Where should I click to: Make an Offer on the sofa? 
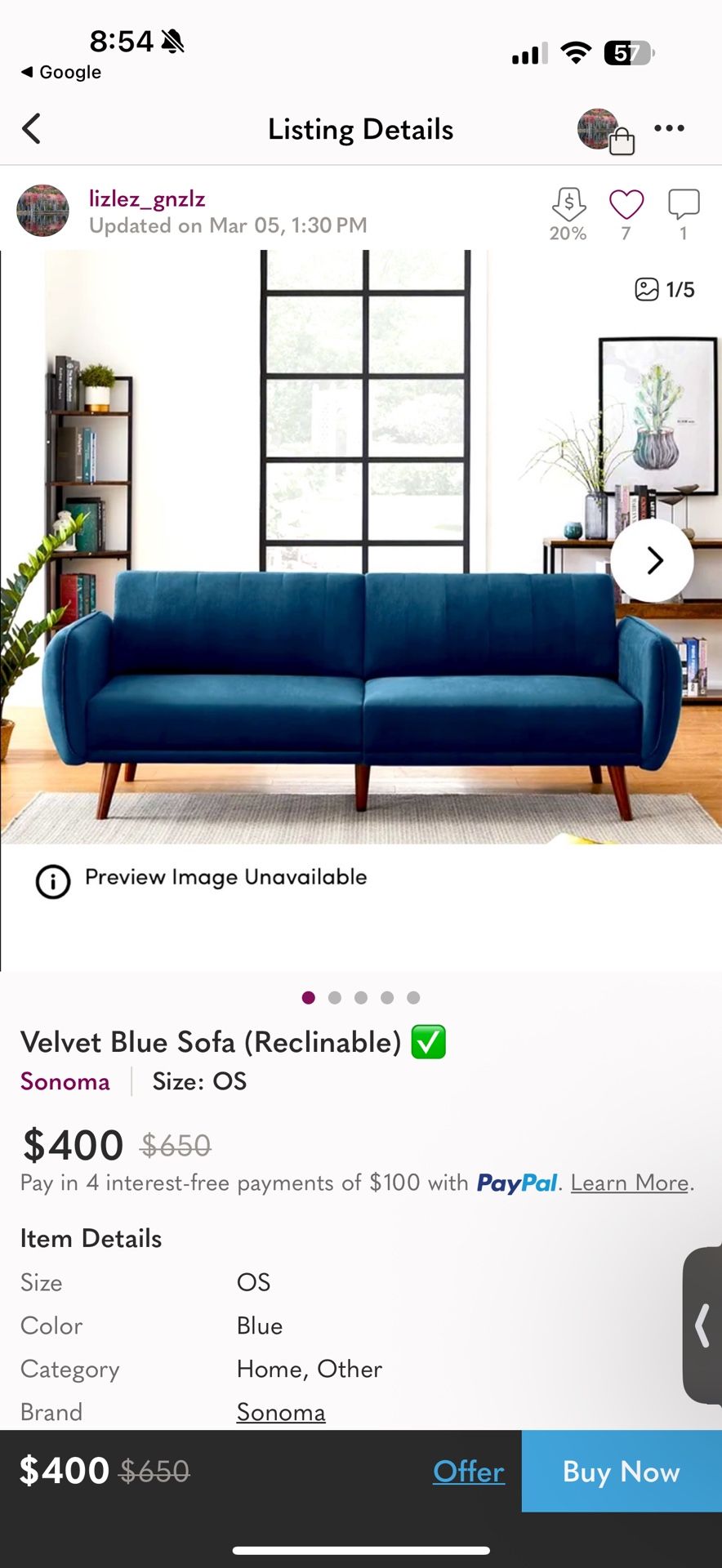(469, 1471)
